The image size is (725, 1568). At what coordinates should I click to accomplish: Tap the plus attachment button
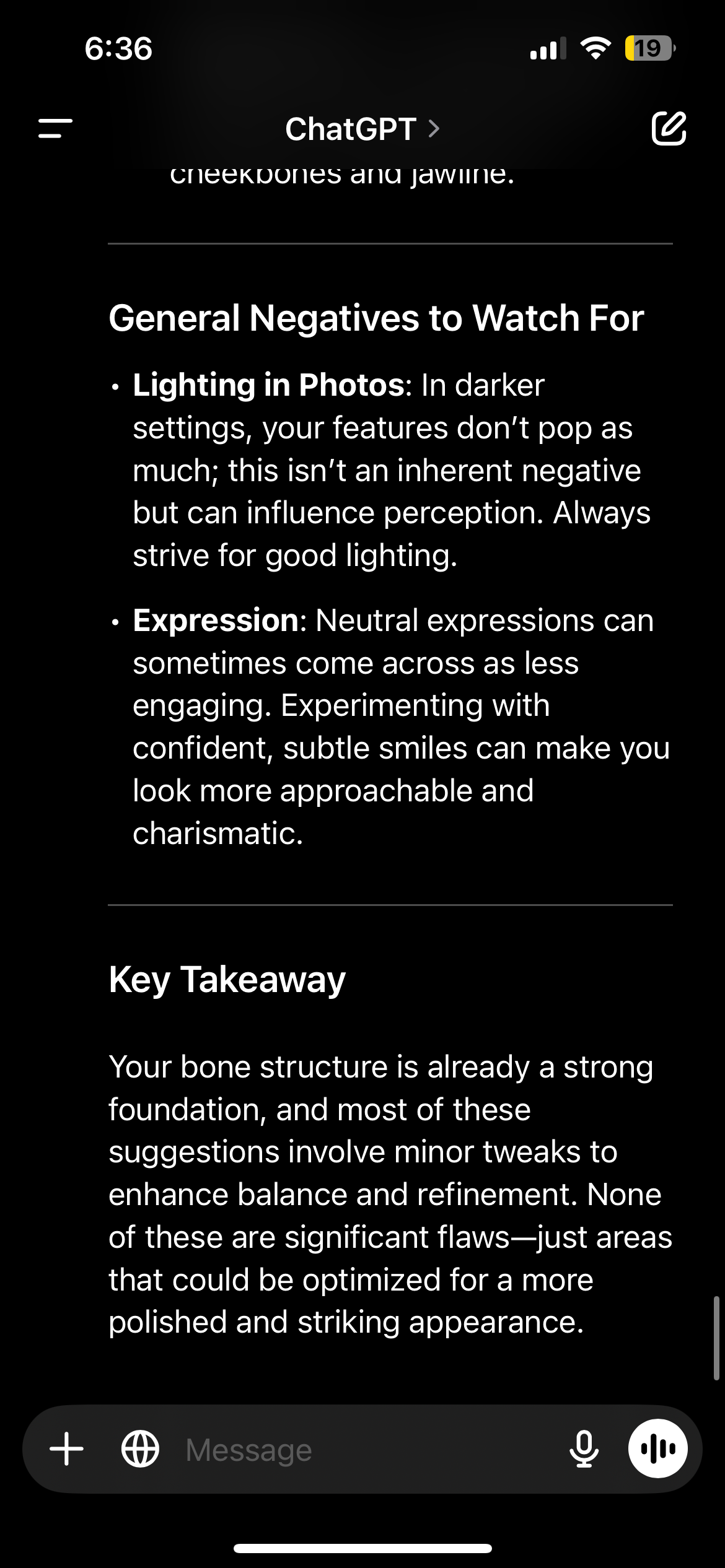coord(66,1449)
